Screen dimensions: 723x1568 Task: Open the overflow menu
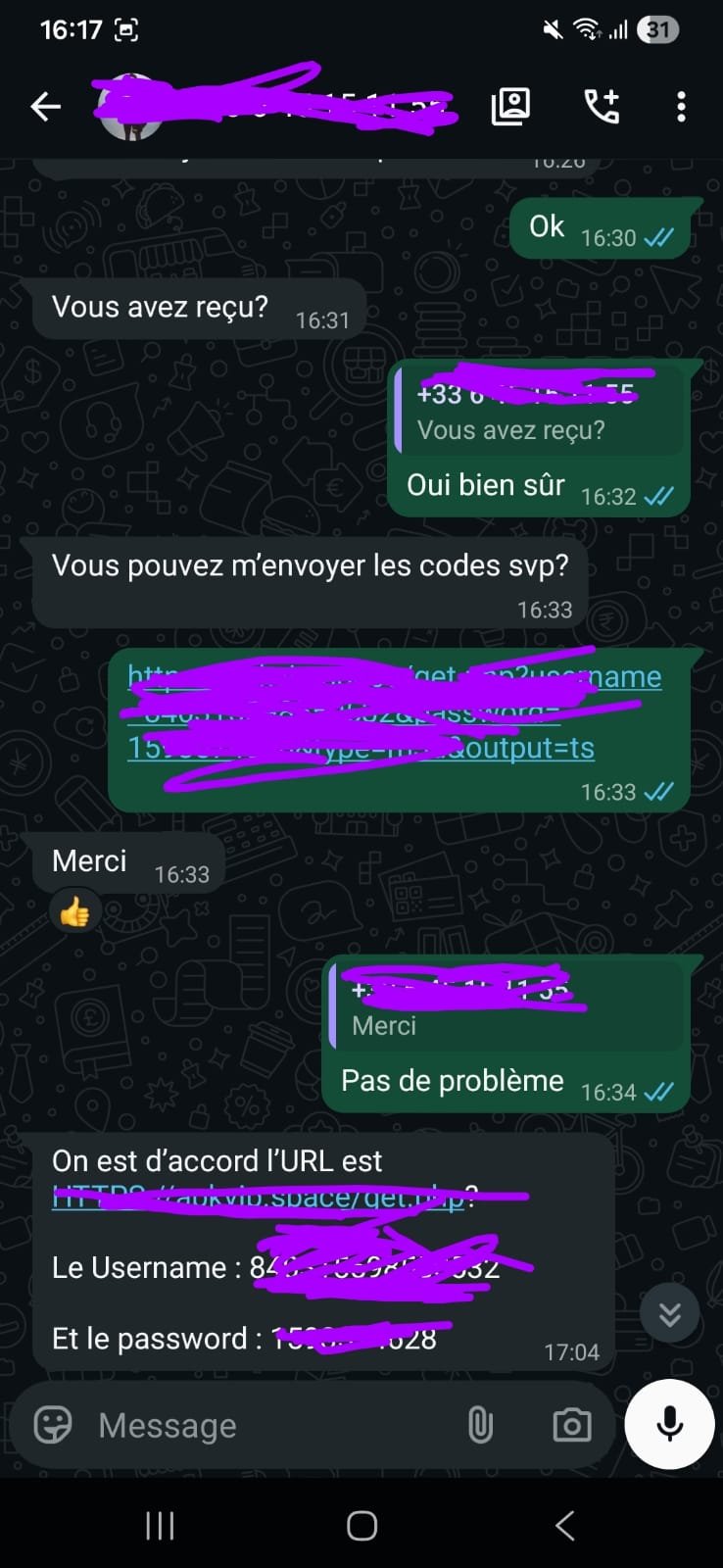tap(681, 107)
